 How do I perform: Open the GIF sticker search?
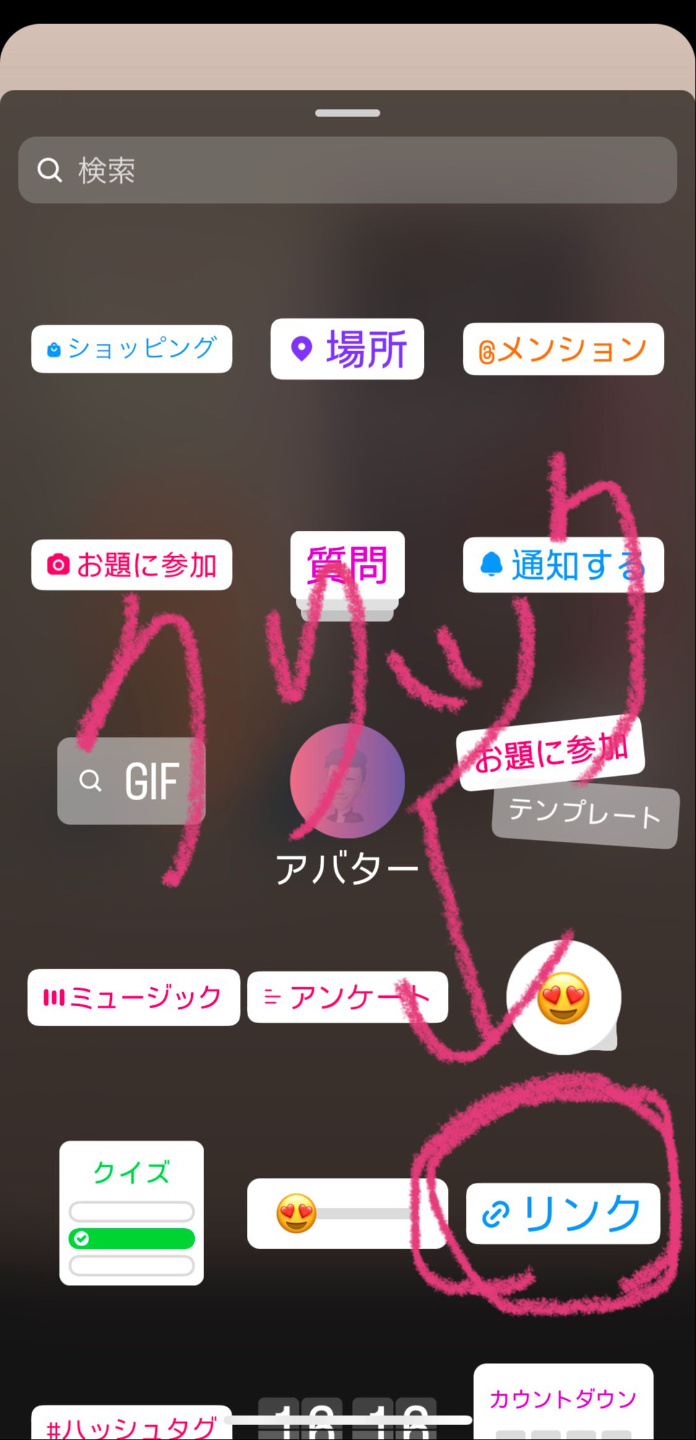click(131, 781)
